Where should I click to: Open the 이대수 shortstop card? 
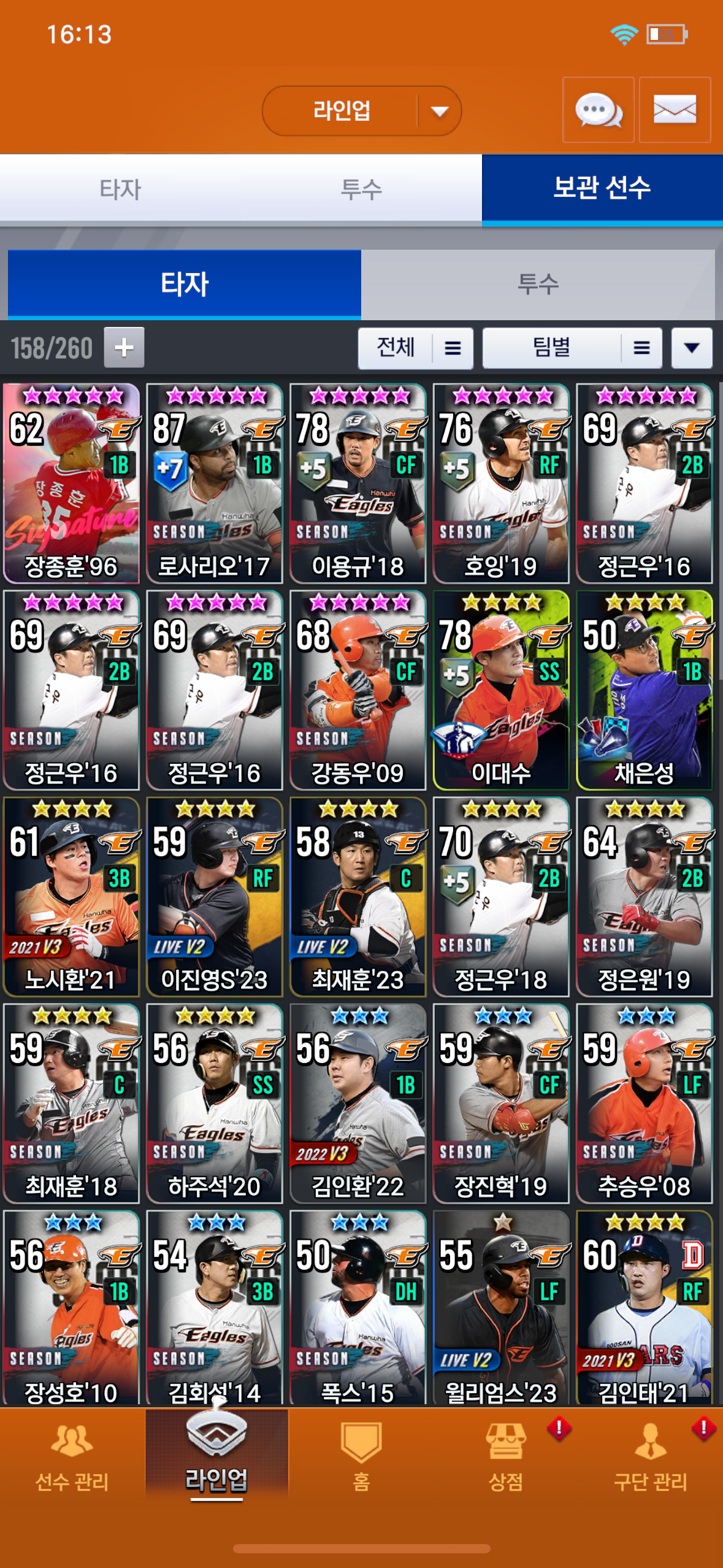point(500,690)
